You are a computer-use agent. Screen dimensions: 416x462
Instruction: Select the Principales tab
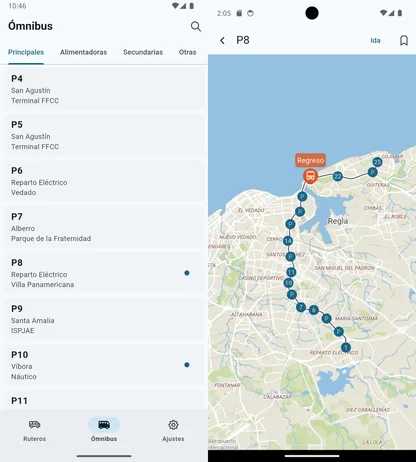point(26,52)
